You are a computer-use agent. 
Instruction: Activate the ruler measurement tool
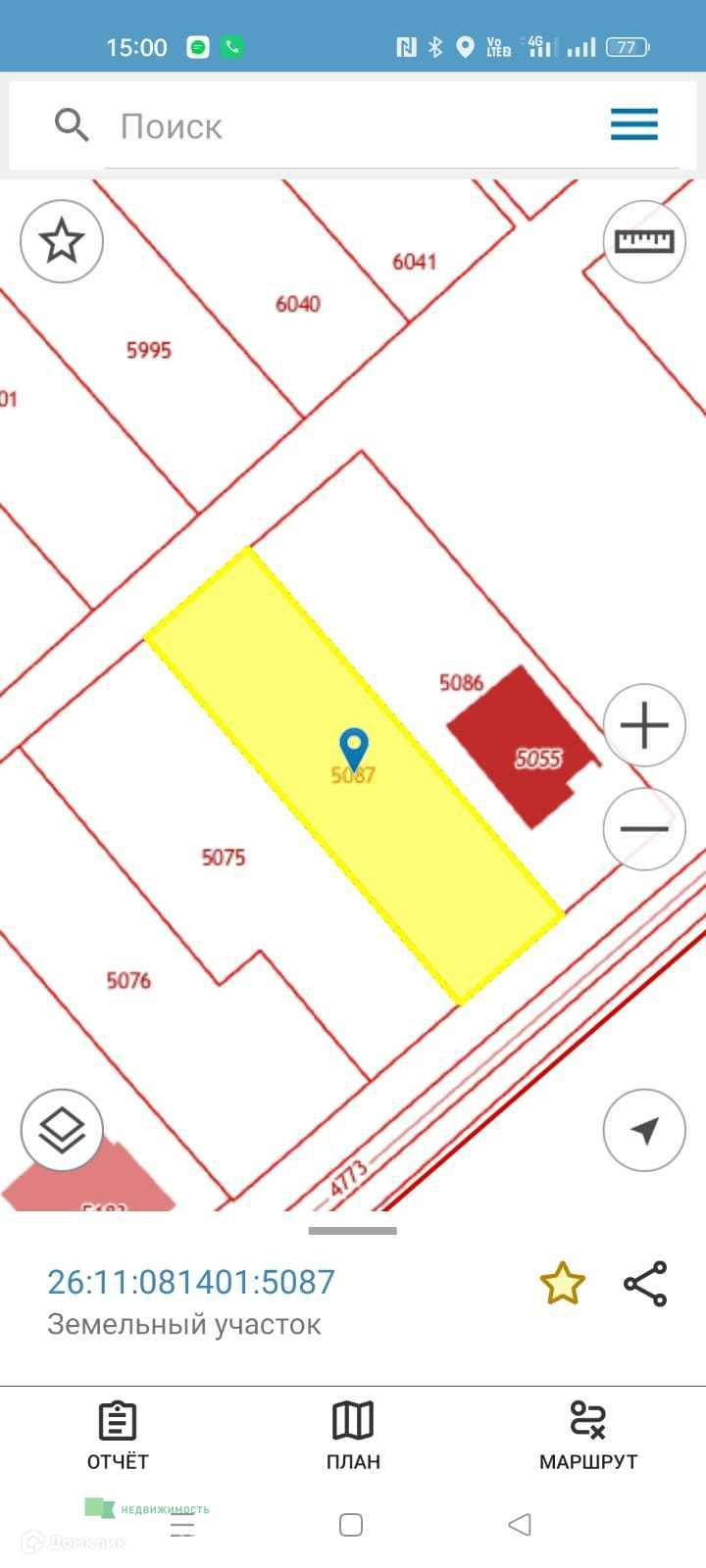tap(643, 241)
